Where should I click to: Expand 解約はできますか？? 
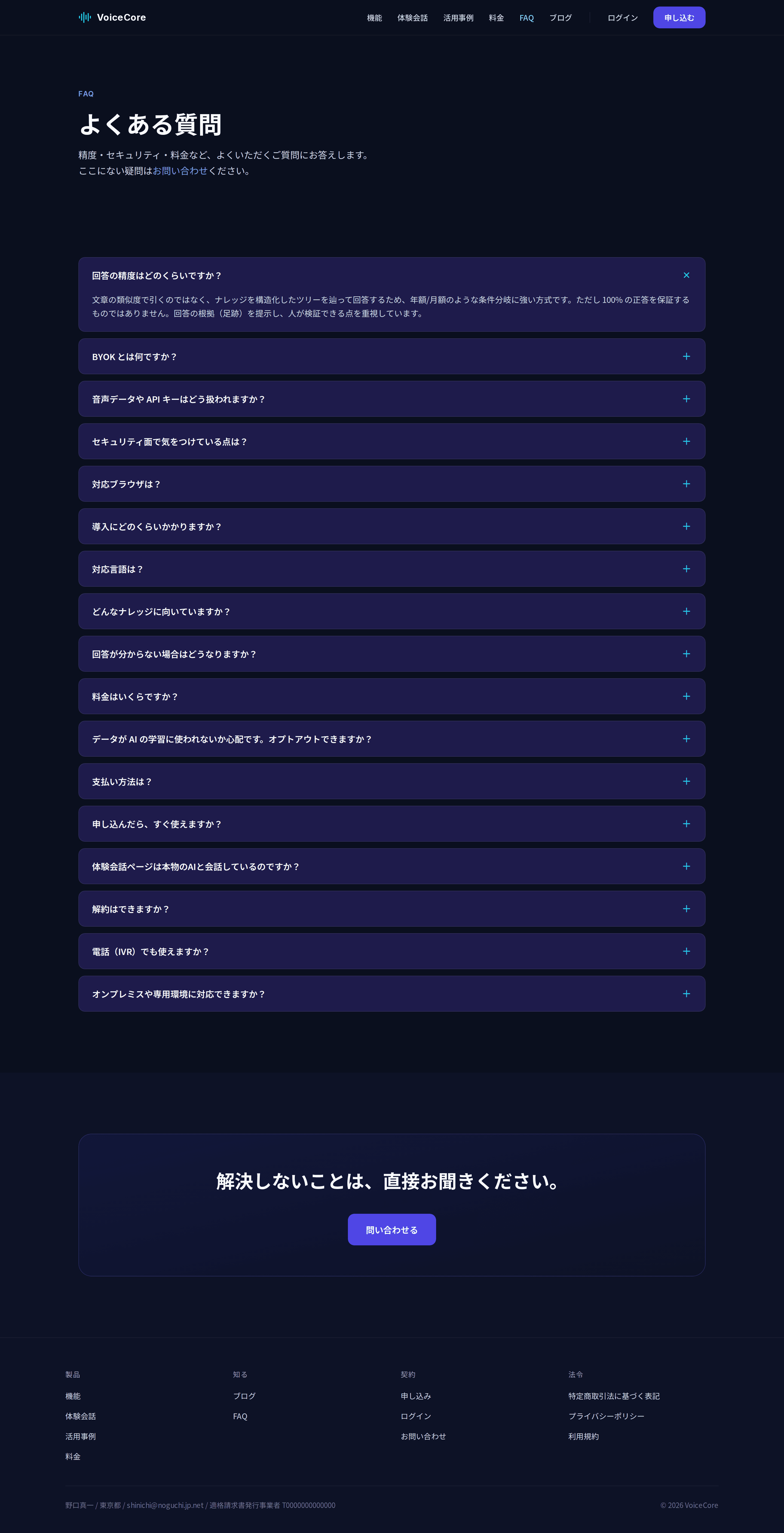tap(391, 909)
